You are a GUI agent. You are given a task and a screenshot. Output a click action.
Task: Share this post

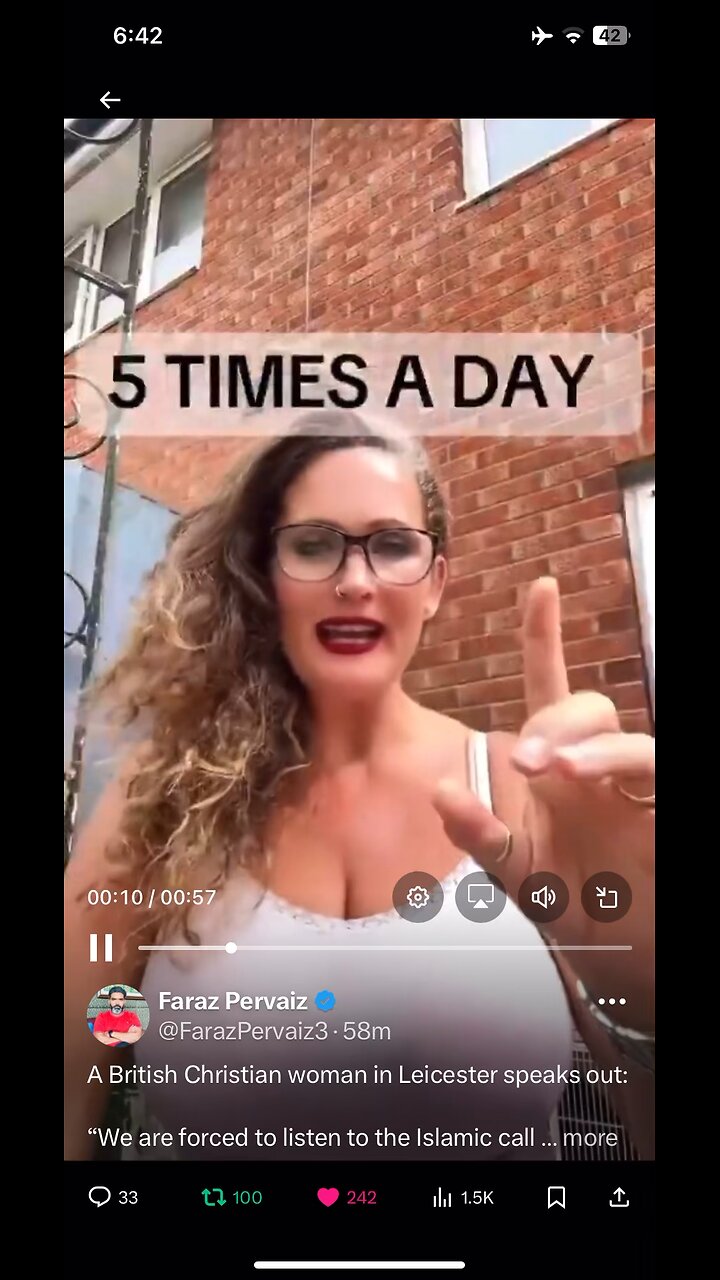tap(619, 1197)
